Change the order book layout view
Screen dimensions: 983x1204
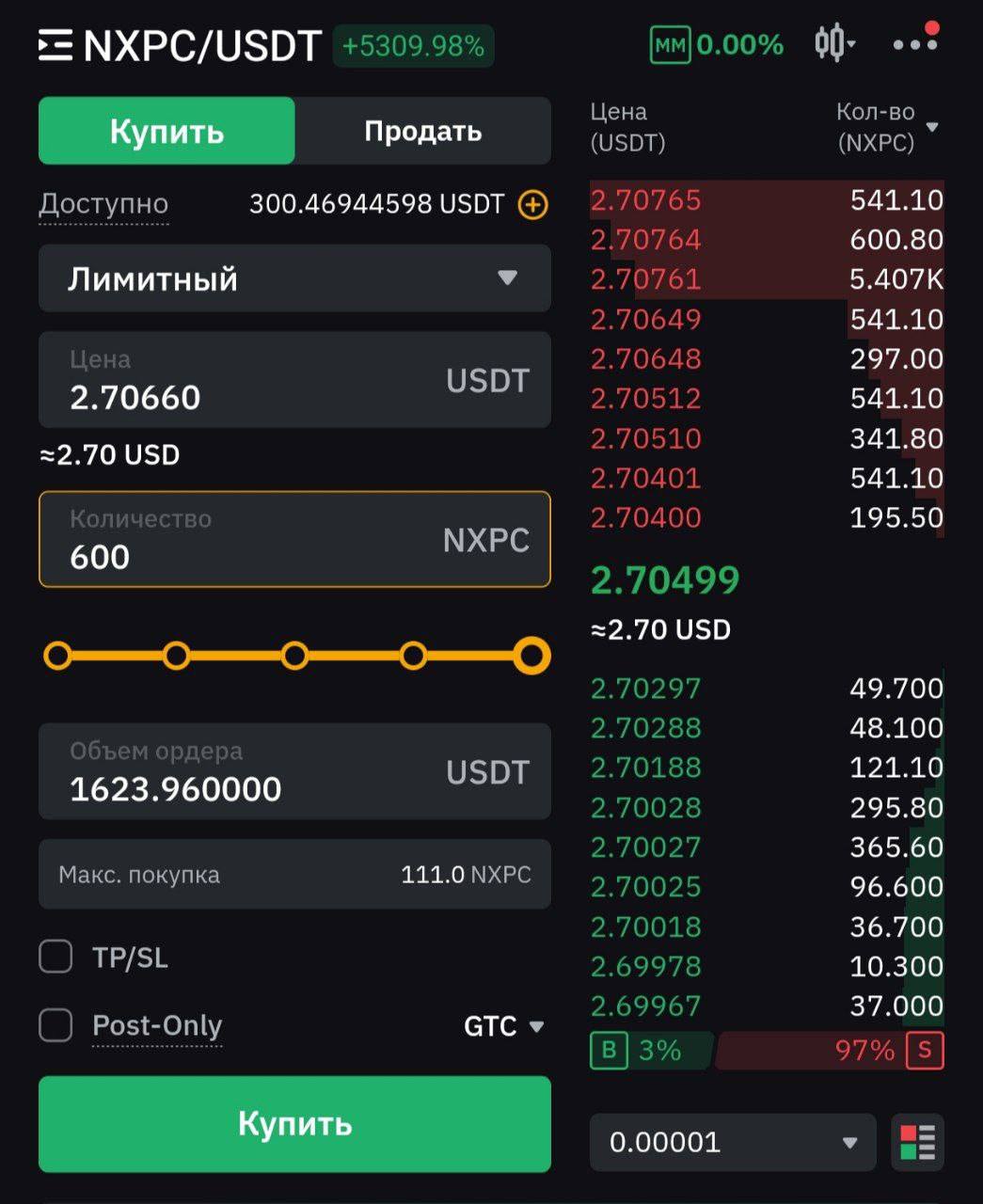click(917, 1143)
